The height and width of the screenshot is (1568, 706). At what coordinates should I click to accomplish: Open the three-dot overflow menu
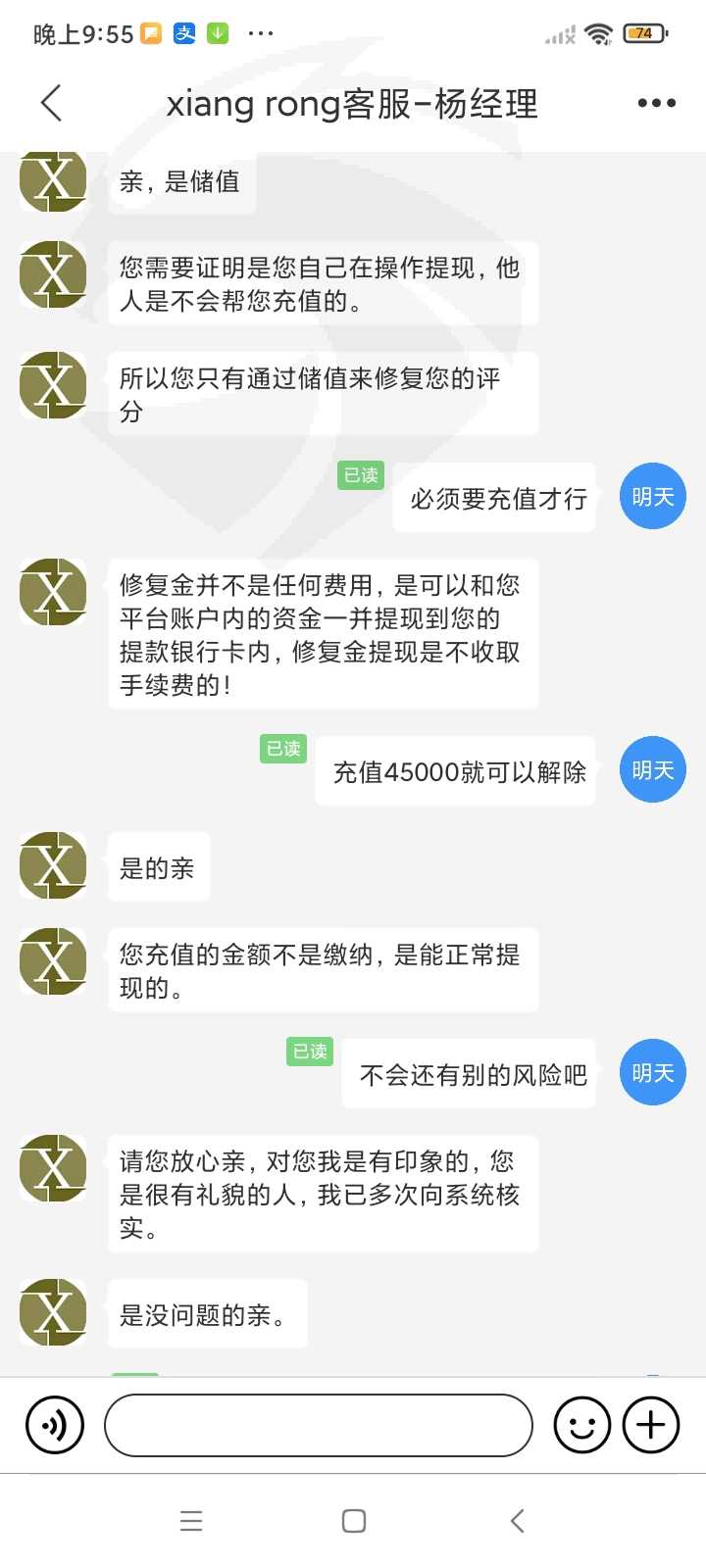coord(656,103)
